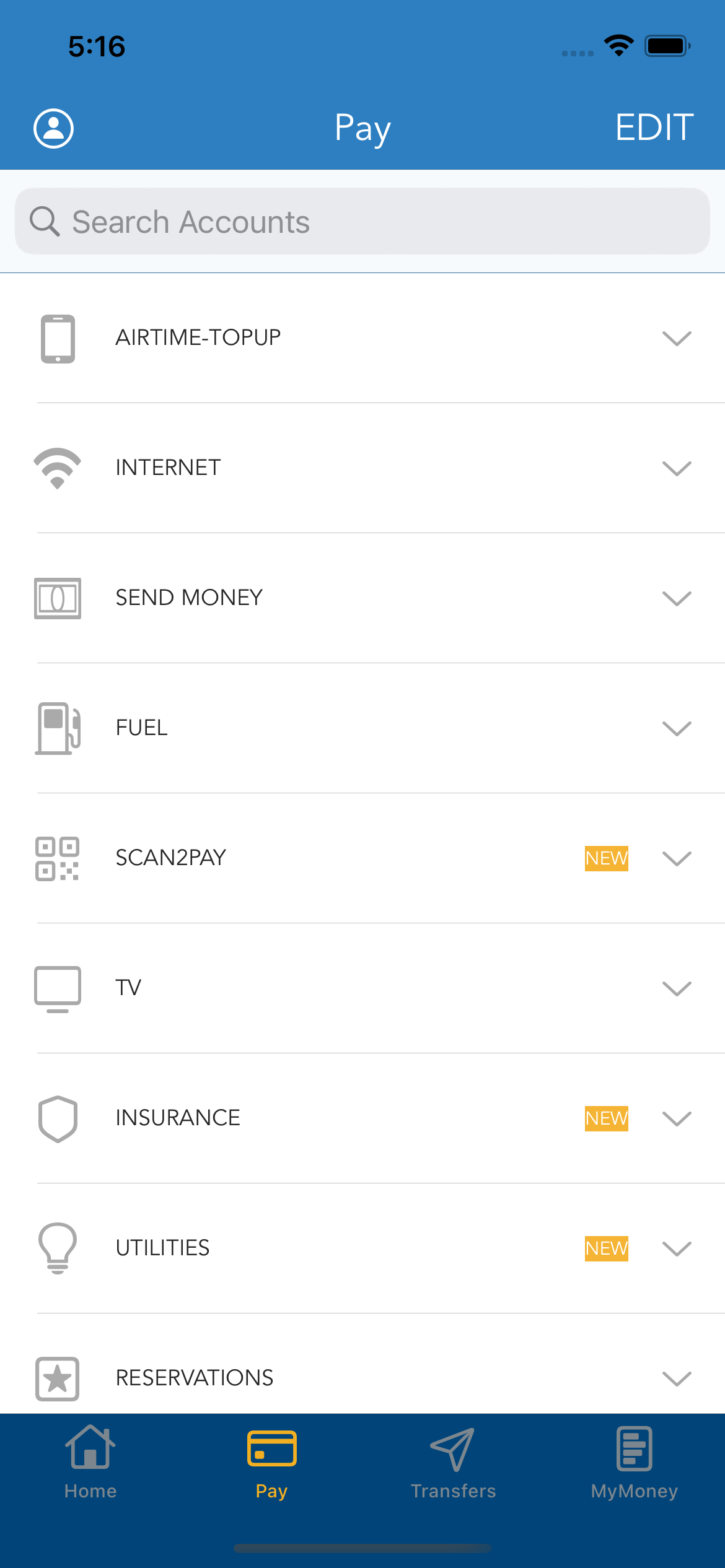Switch to the Transfers tab
This screenshot has width=725, height=1568.
click(453, 1463)
